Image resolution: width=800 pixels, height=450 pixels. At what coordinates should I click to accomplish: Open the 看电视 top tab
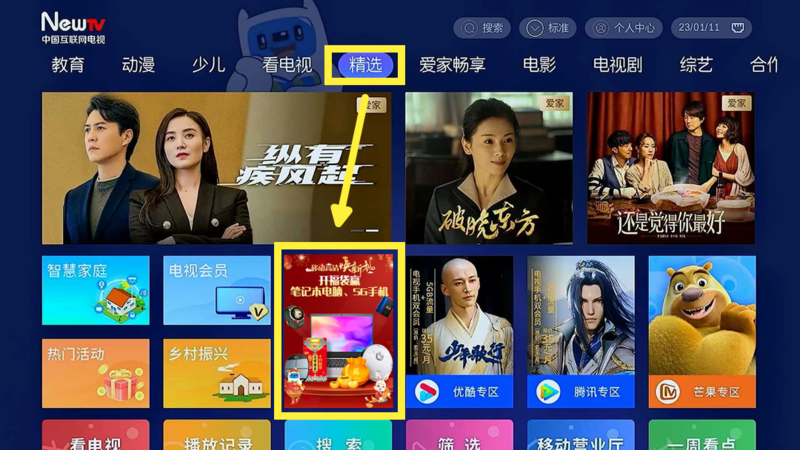(x=287, y=65)
